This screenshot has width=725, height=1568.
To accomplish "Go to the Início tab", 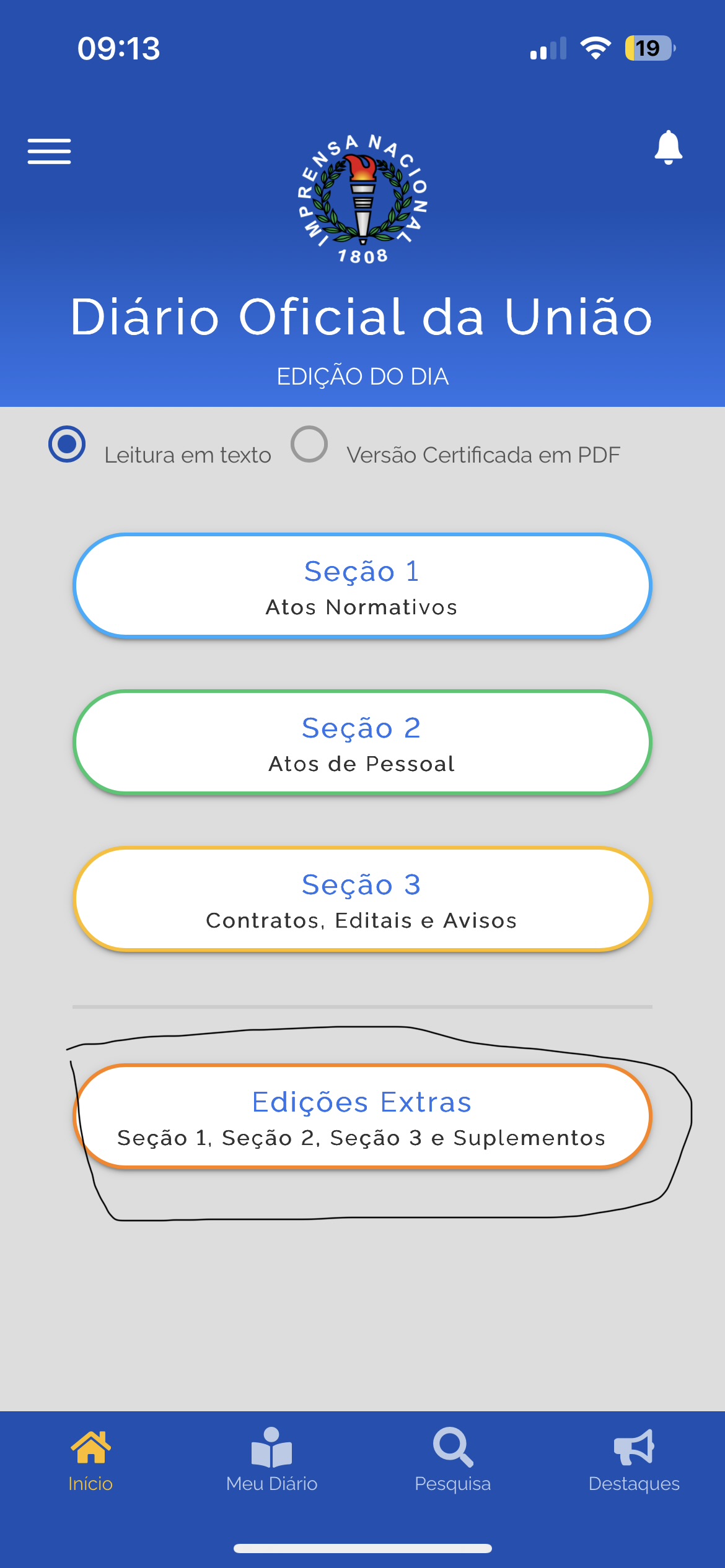I will [x=90, y=1461].
